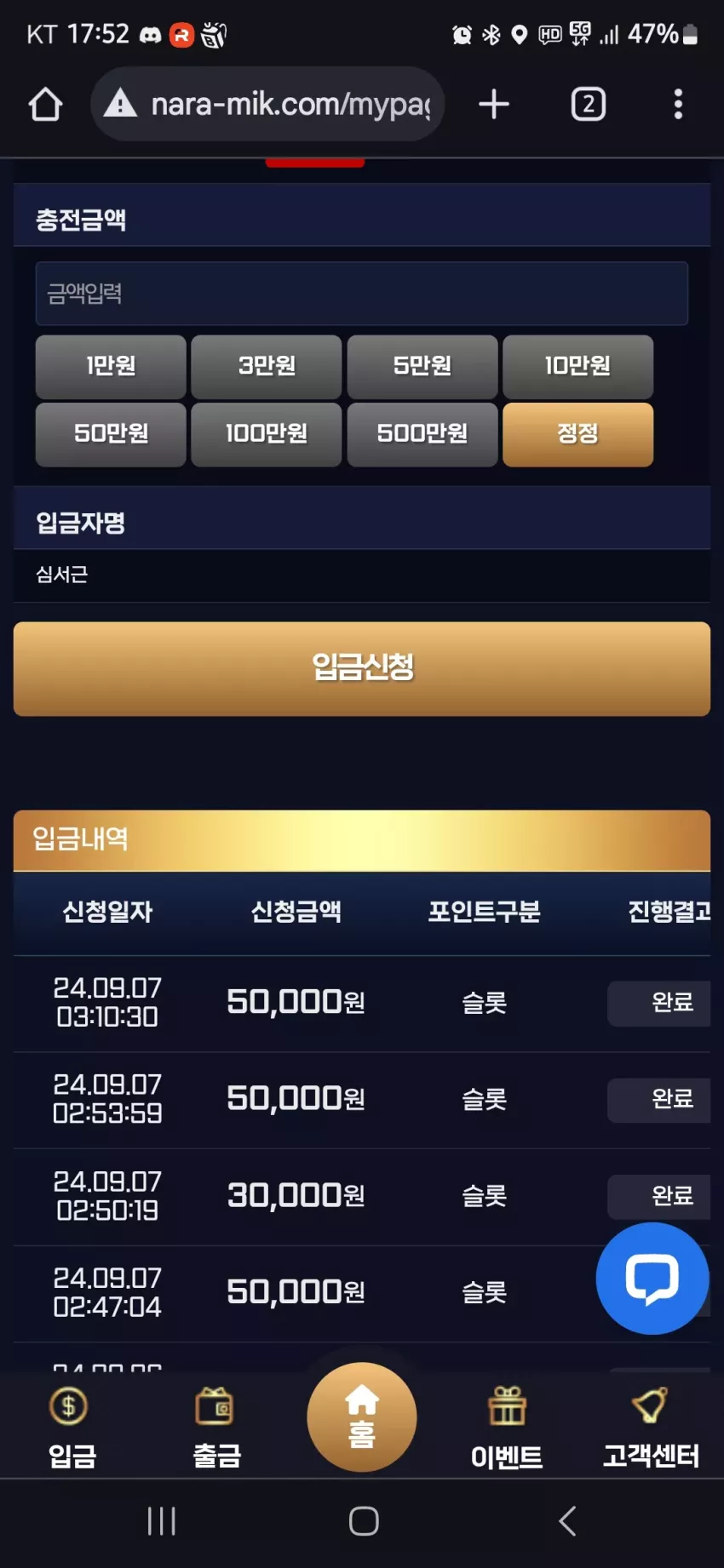The image size is (724, 1568).
Task: Pick the 500만원 amount button
Action: point(422,434)
